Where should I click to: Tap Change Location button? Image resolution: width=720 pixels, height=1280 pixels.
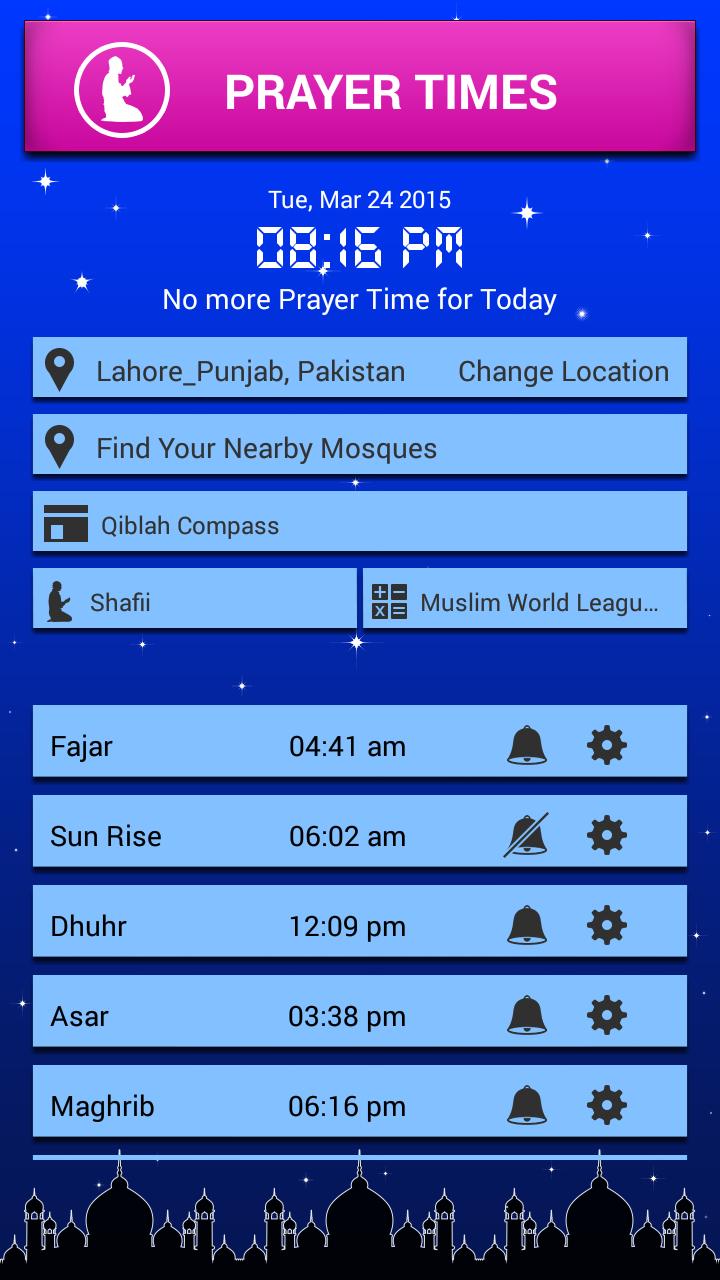click(x=563, y=372)
